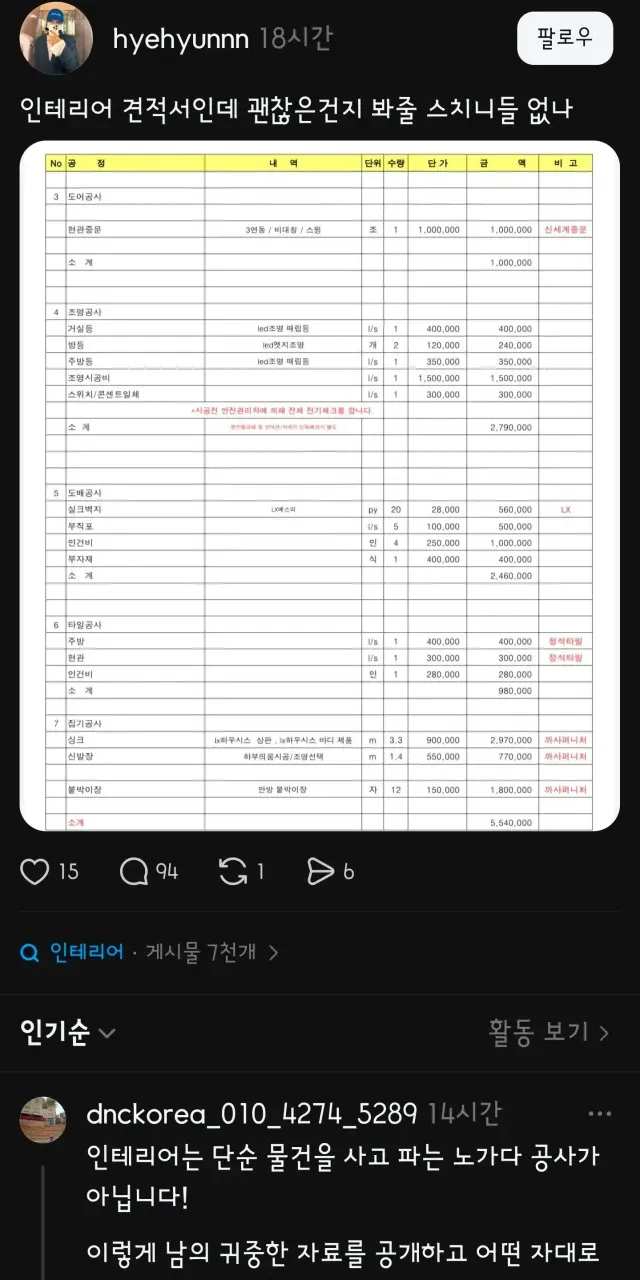This screenshot has height=1280, width=640.
Task: Open the 인테리어 topic tag
Action: [87, 952]
